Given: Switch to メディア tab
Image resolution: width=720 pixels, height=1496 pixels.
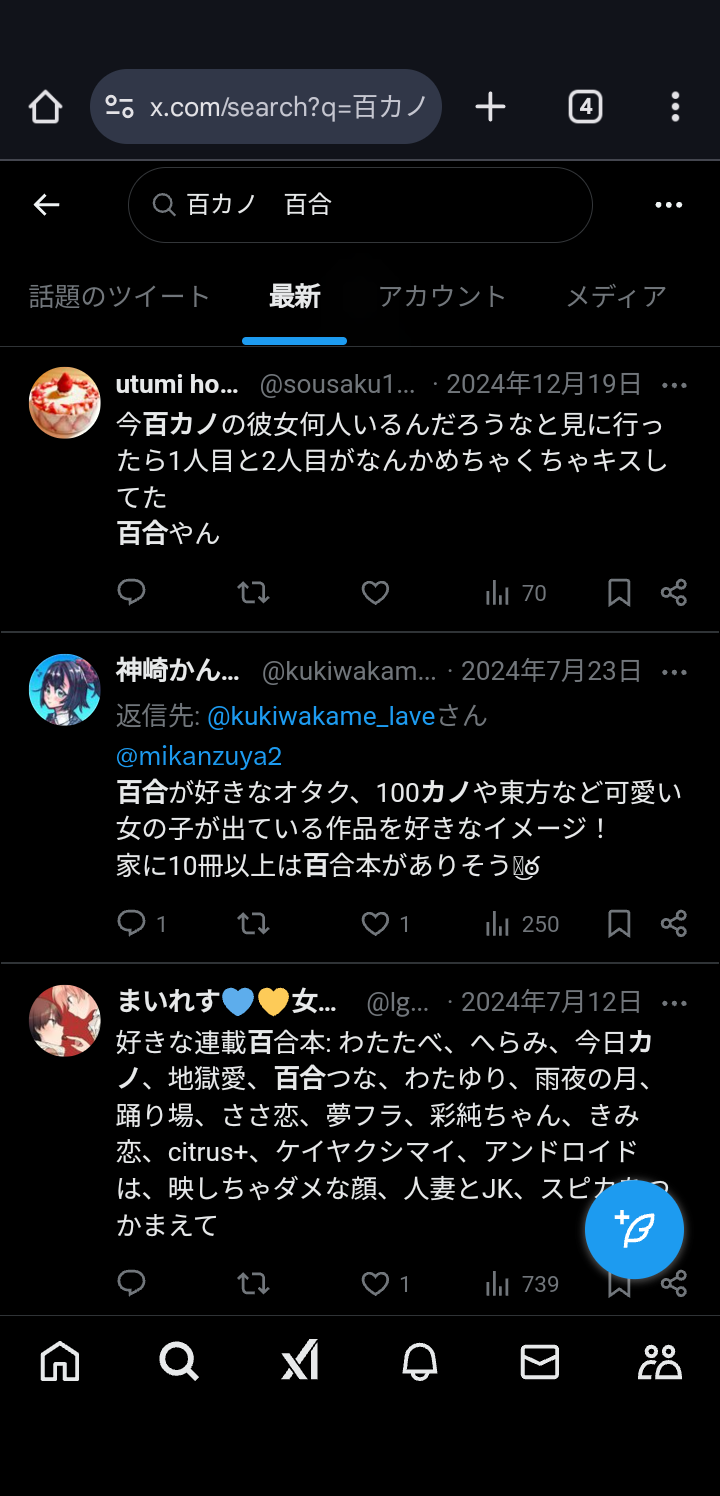Looking at the screenshot, I should coord(616,297).
